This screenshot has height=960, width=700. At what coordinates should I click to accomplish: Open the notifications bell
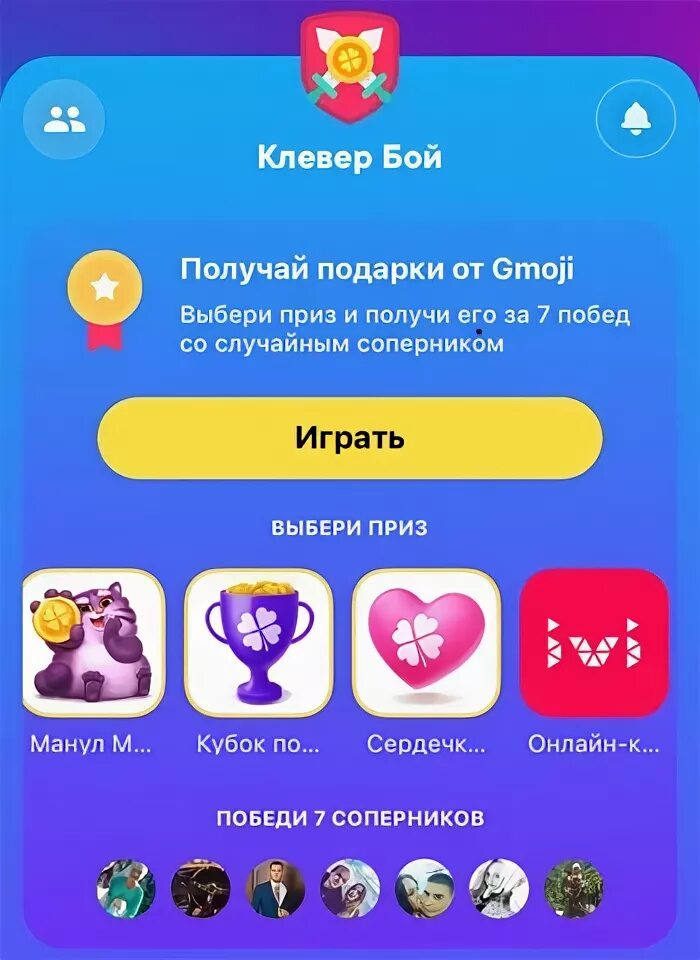coord(636,120)
